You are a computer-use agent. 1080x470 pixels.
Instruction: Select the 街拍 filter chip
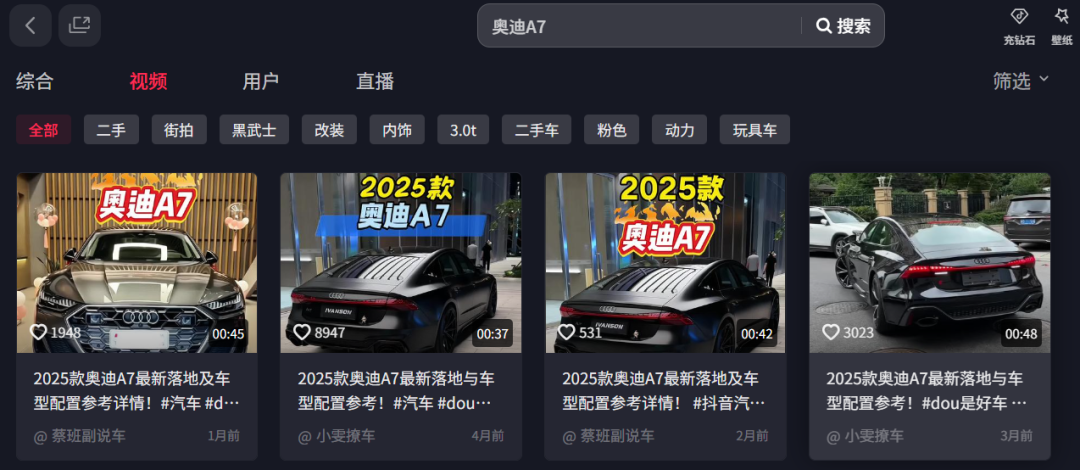point(179,130)
